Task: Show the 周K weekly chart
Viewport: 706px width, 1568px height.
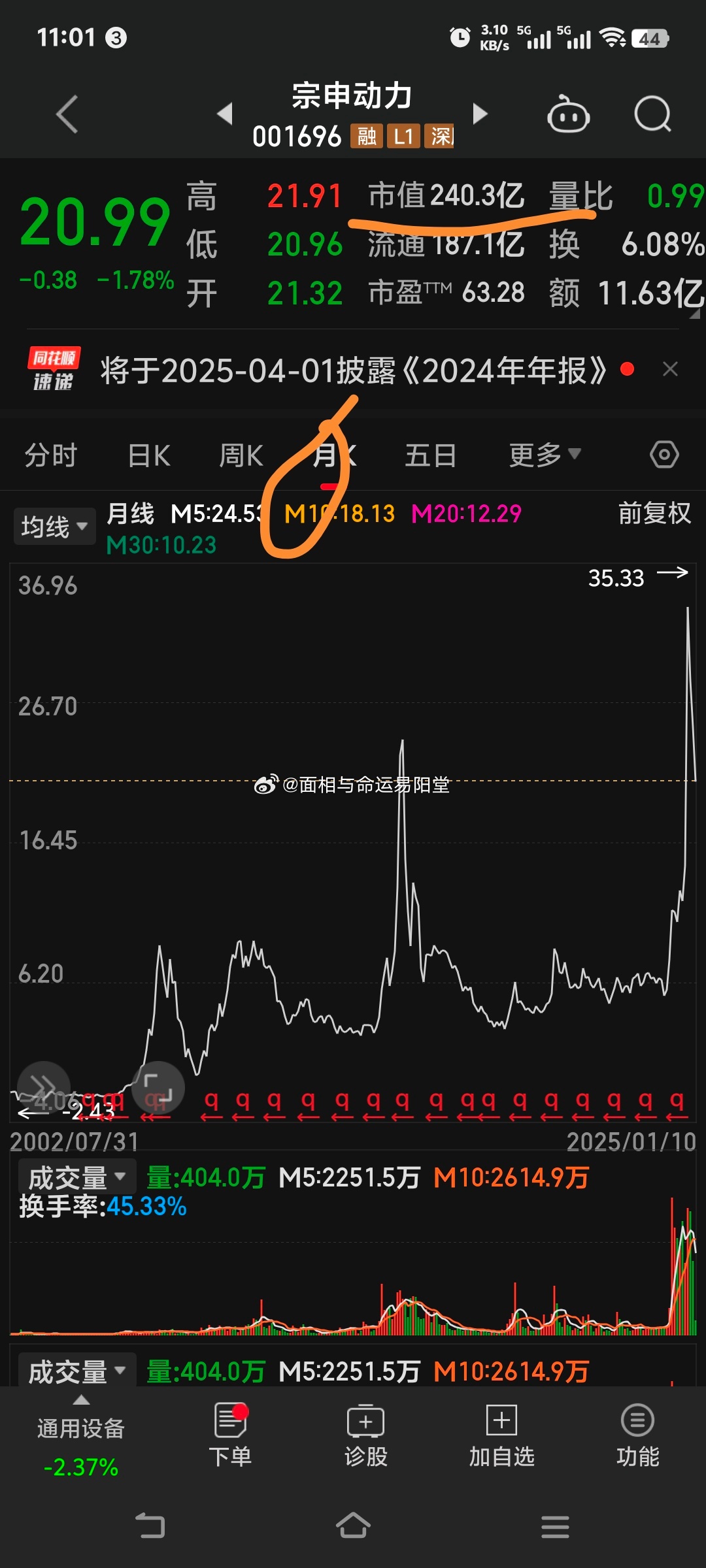Action: pyautogui.click(x=241, y=455)
